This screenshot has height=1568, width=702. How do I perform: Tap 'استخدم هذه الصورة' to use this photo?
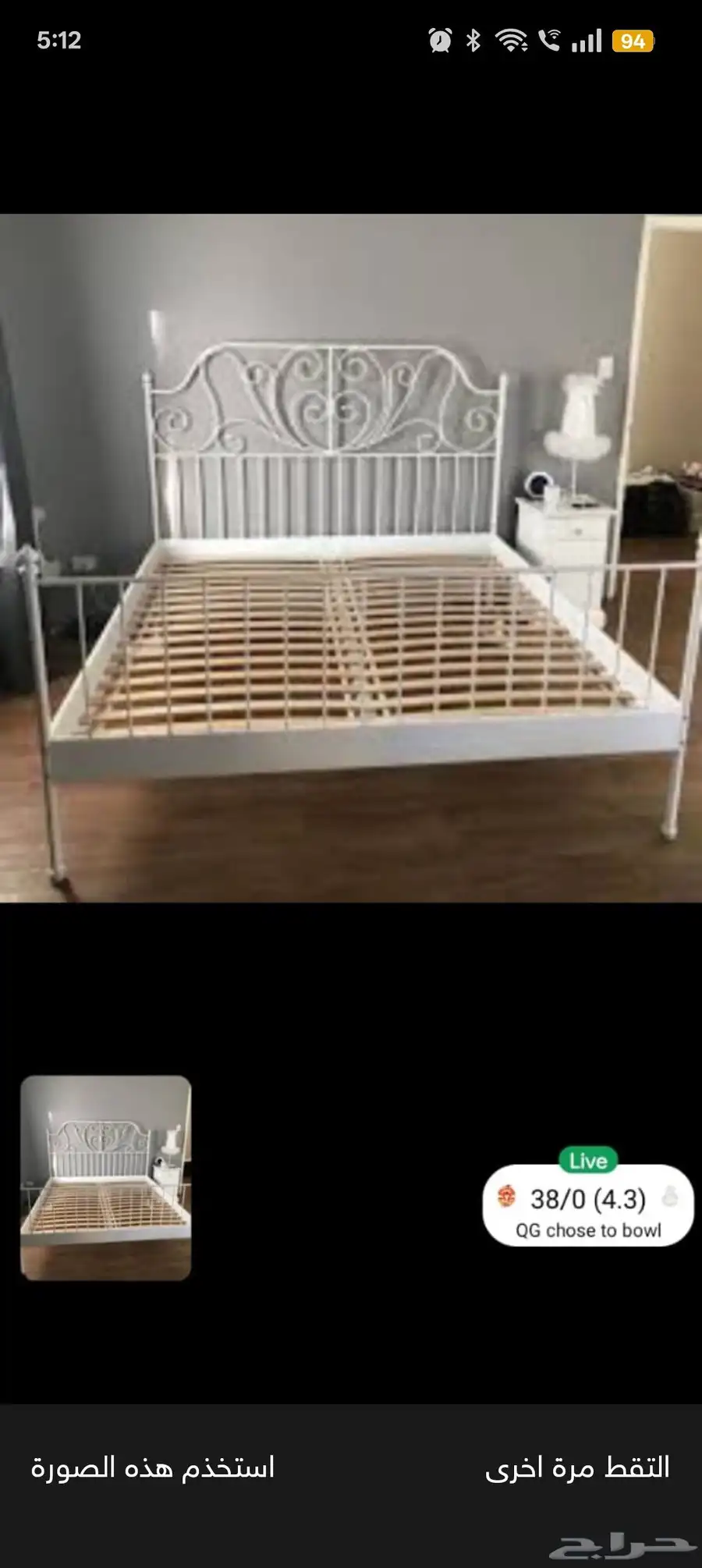[x=153, y=1468]
